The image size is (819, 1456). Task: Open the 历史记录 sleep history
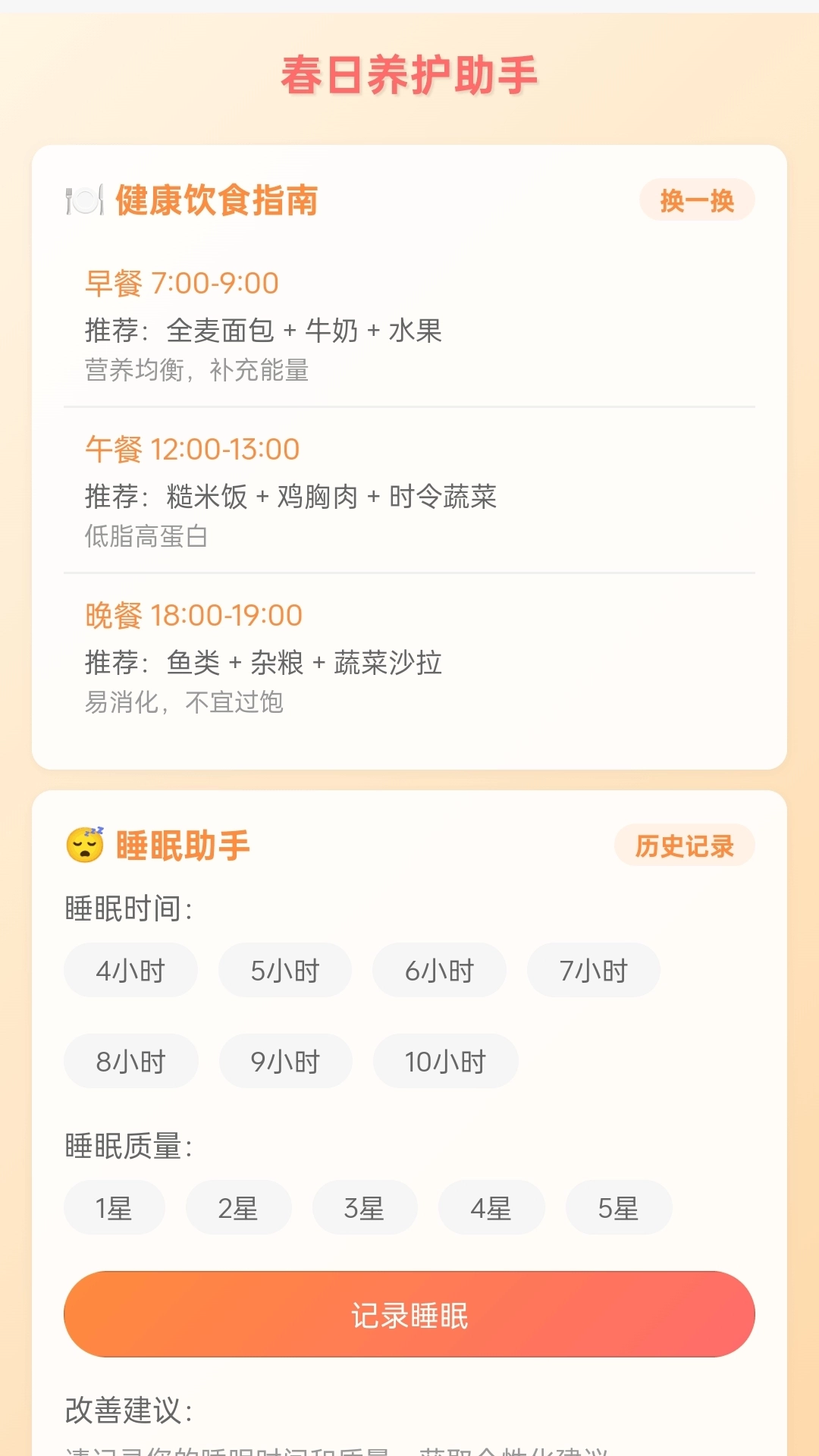[x=685, y=845]
